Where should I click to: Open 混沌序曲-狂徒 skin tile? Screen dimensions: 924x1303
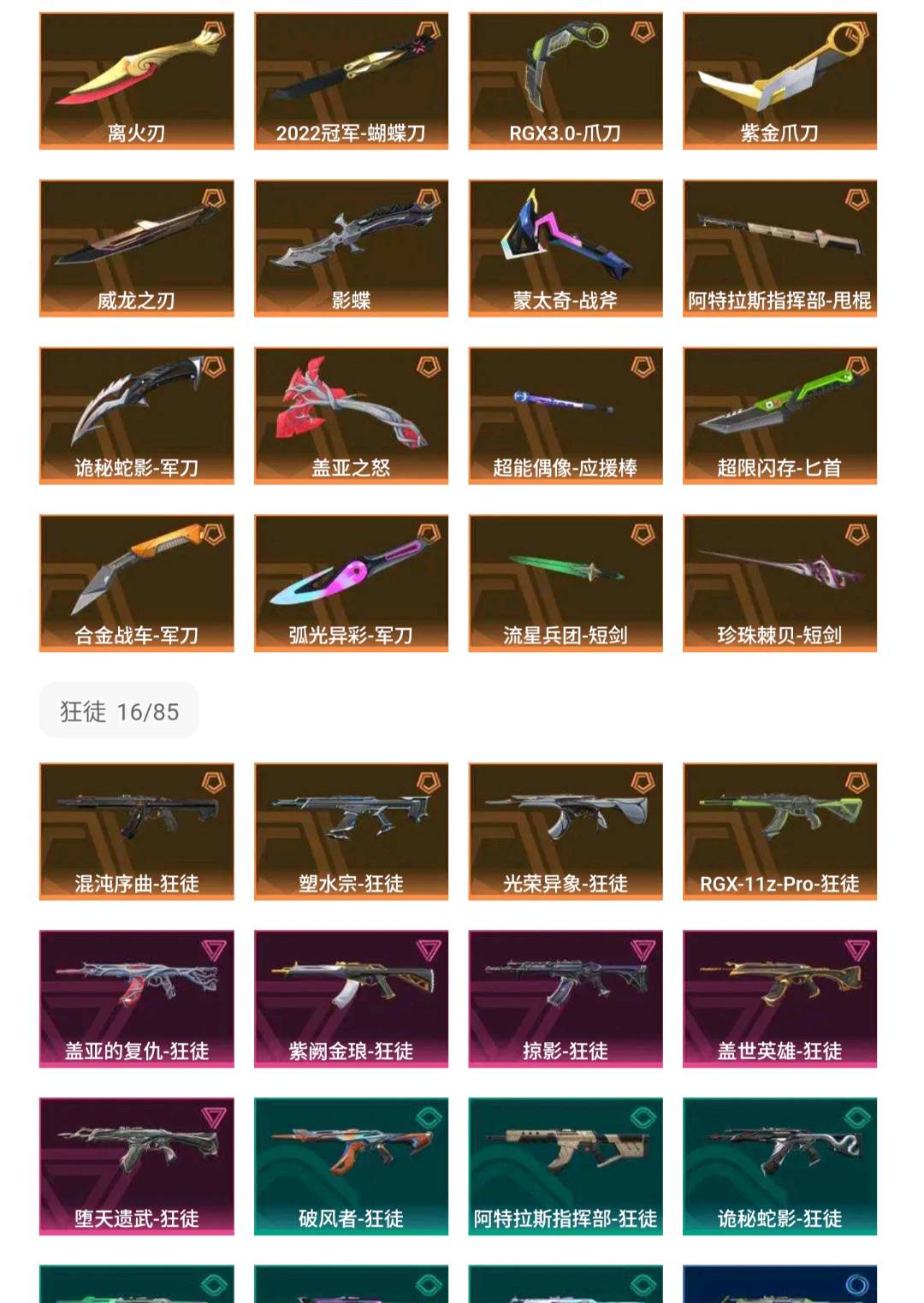[x=136, y=831]
